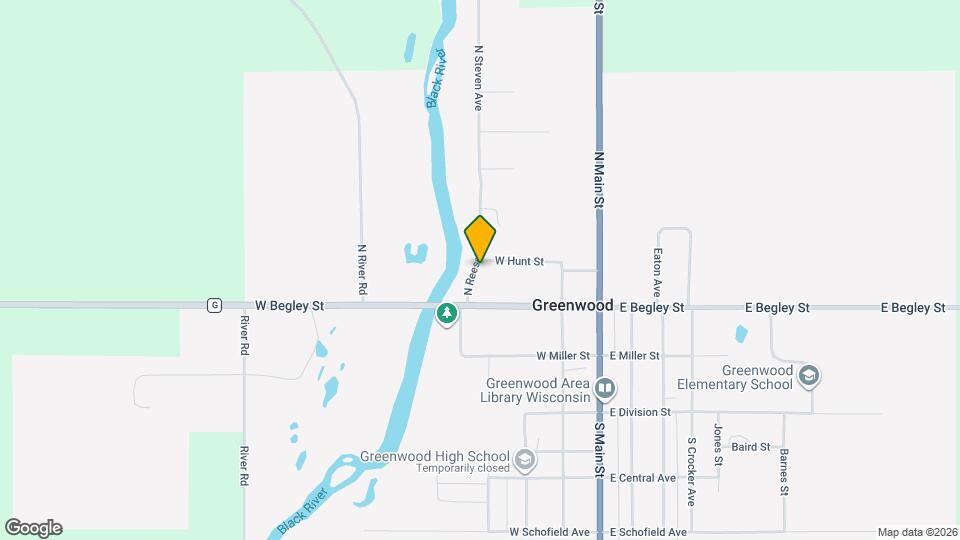The width and height of the screenshot is (960, 540).
Task: Open the Greenwood Area Library Wisconsin pin
Action: (604, 387)
